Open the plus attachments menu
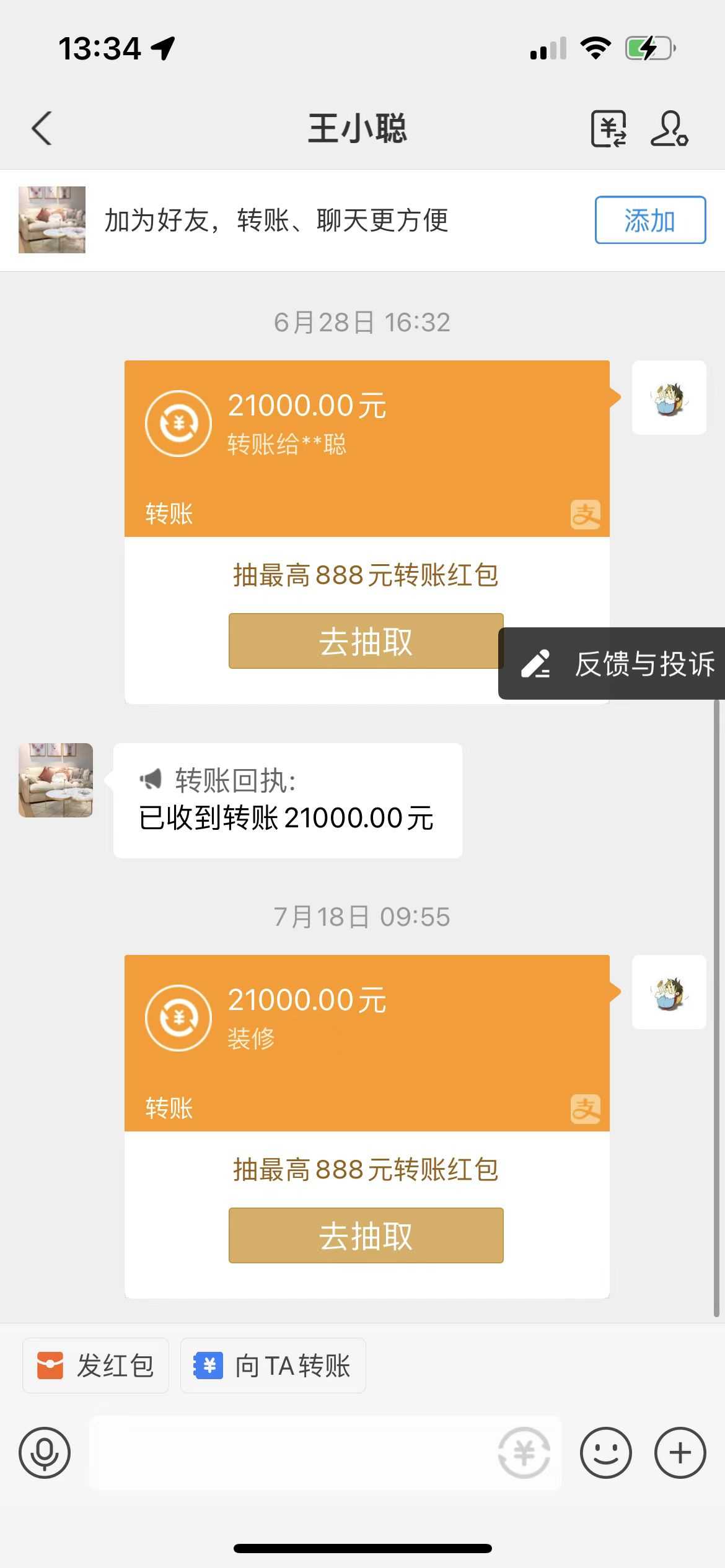Viewport: 725px width, 1568px height. coord(680,1452)
